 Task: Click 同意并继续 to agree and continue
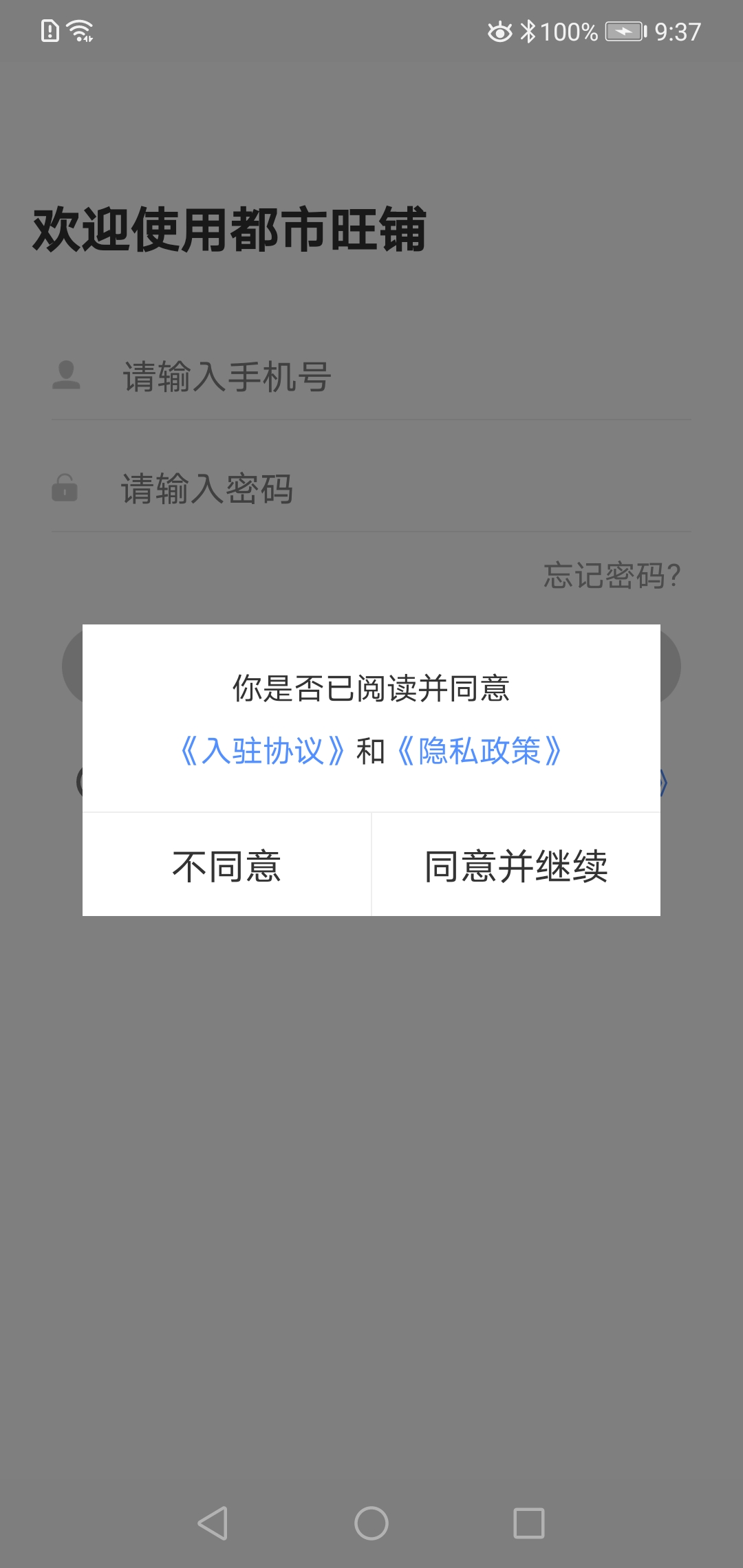point(516,864)
